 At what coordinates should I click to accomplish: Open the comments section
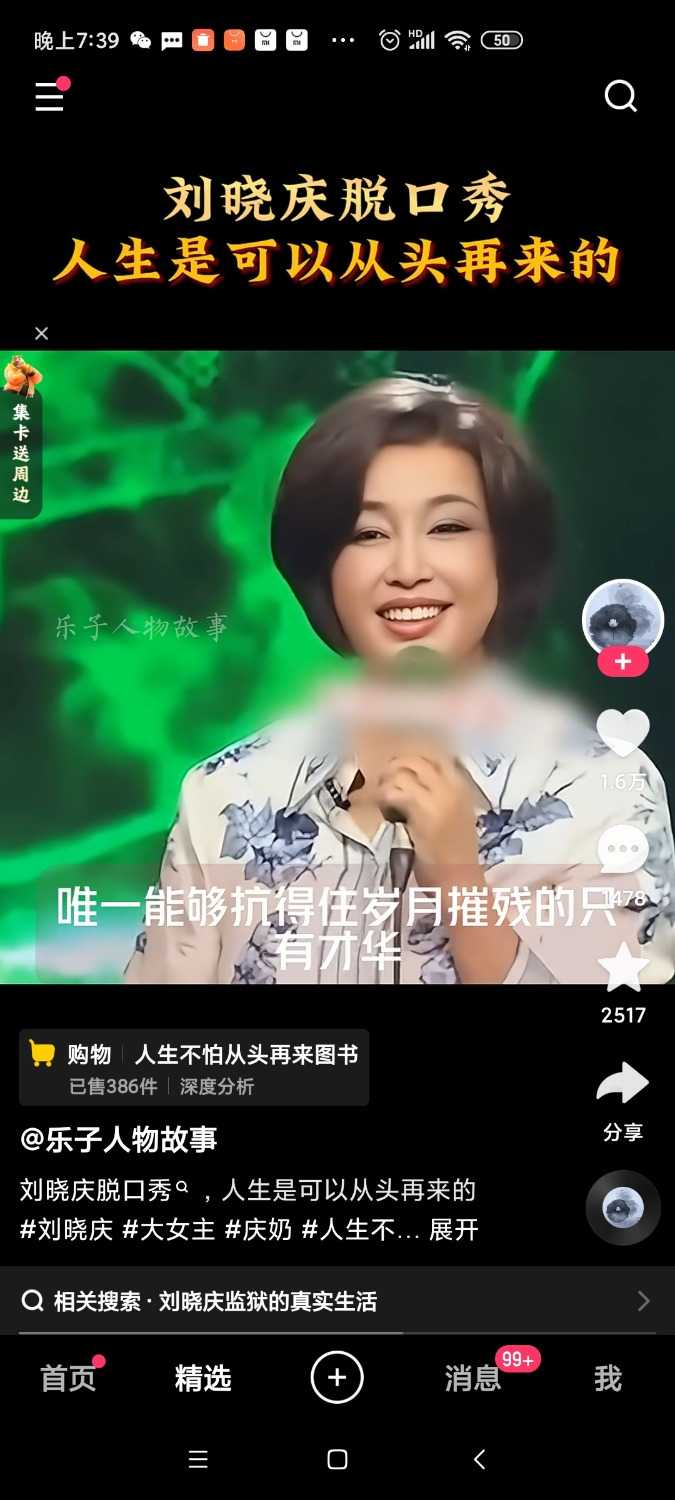(x=623, y=852)
